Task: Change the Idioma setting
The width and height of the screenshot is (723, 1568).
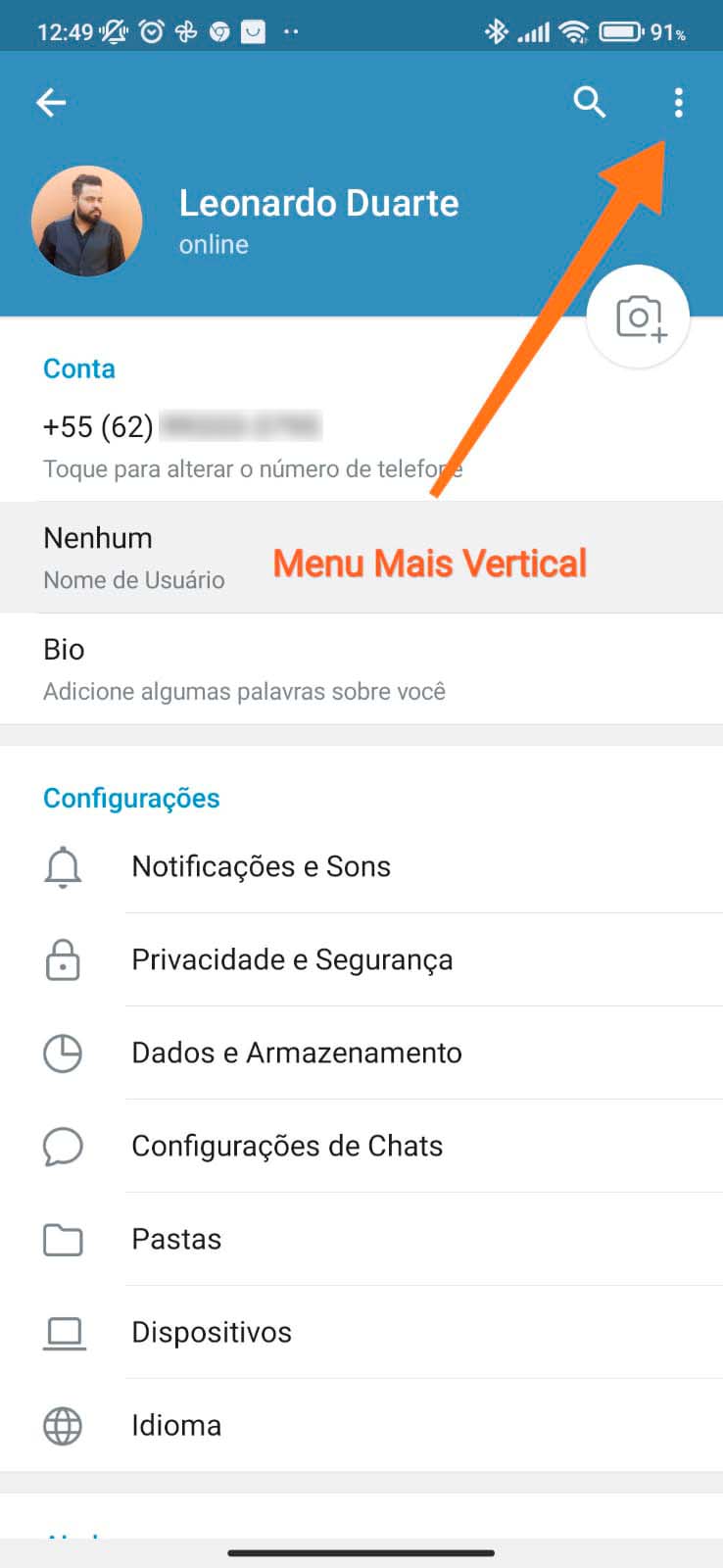Action: 176,1425
